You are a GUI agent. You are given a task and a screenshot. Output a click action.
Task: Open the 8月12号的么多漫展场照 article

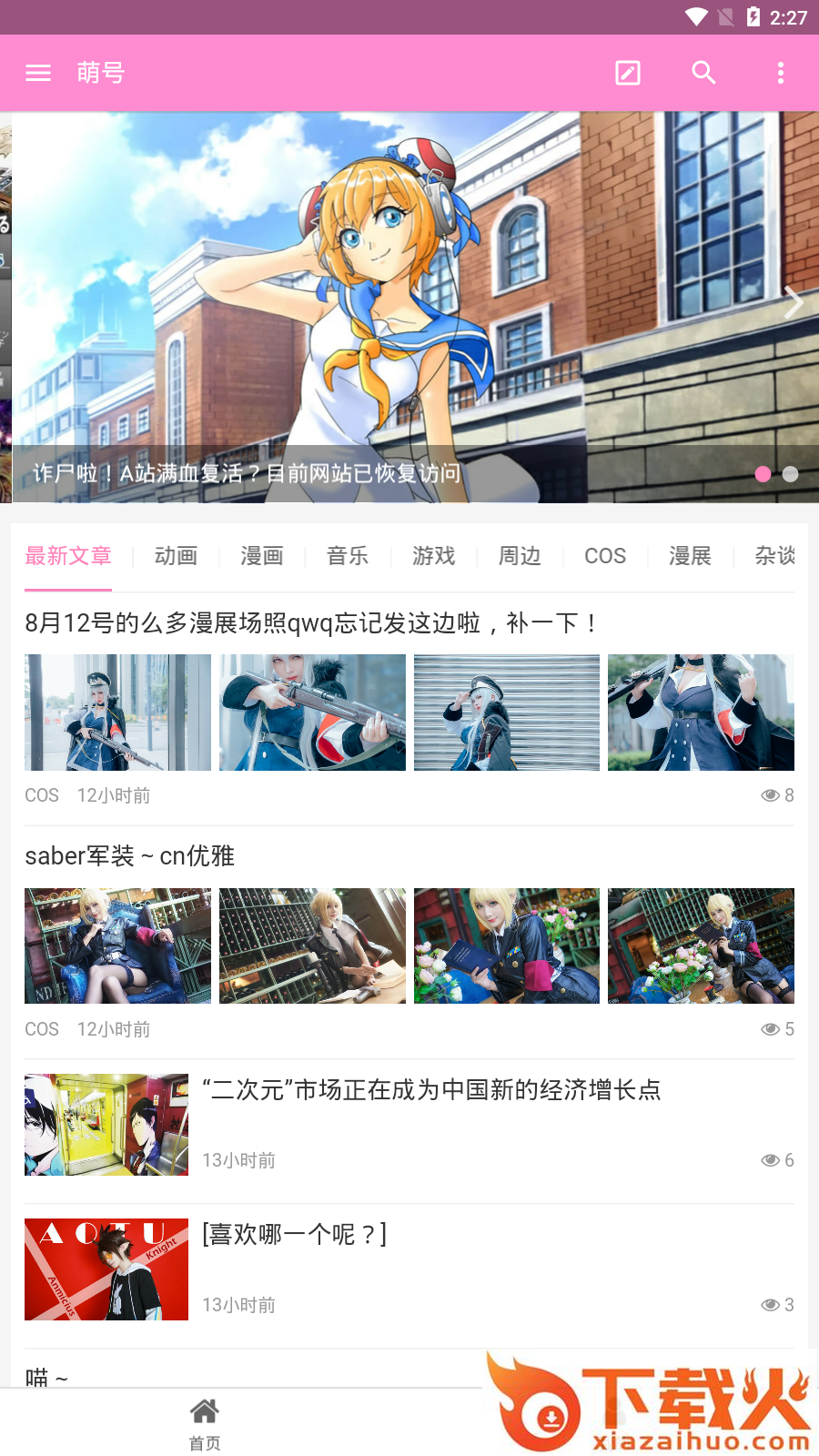[311, 623]
